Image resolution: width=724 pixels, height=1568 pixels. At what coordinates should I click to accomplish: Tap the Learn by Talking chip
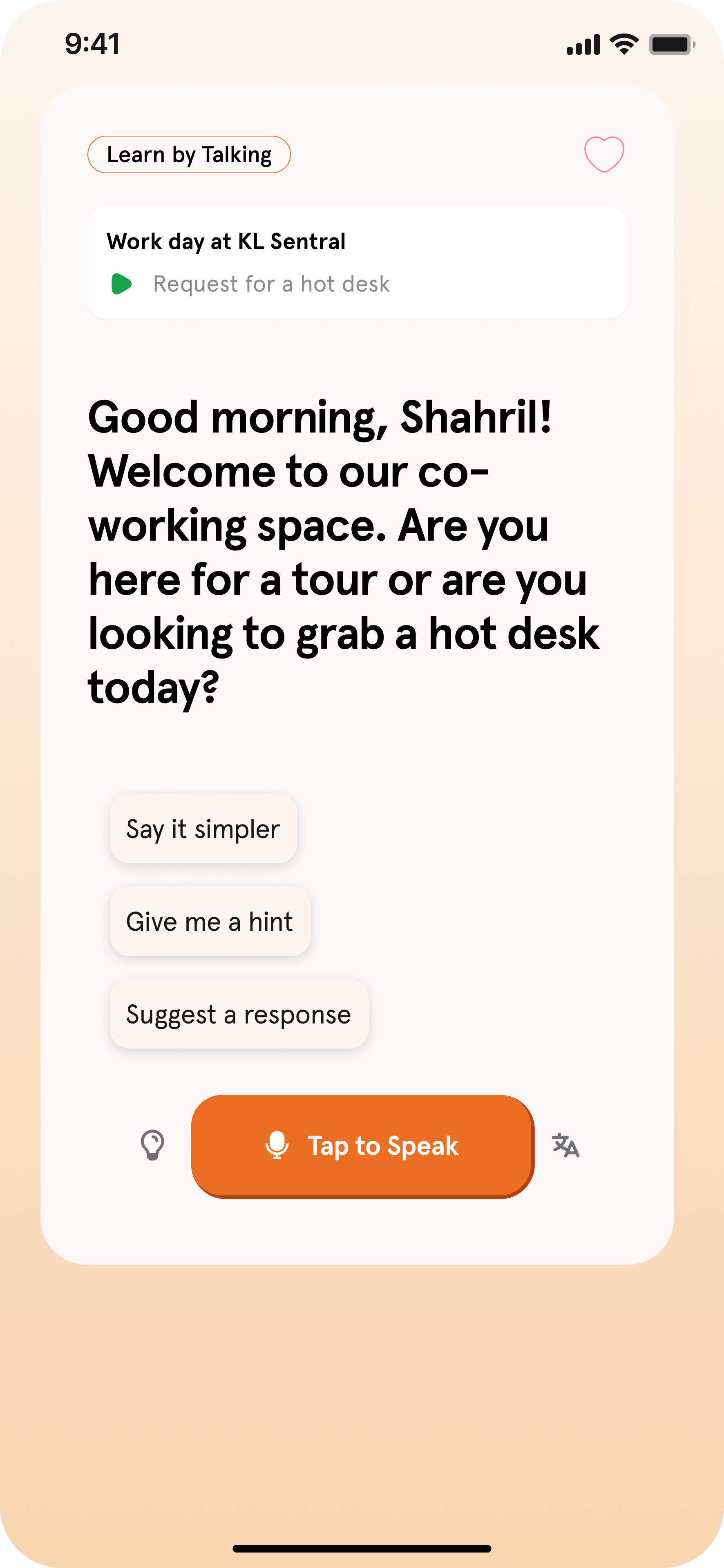tap(189, 155)
